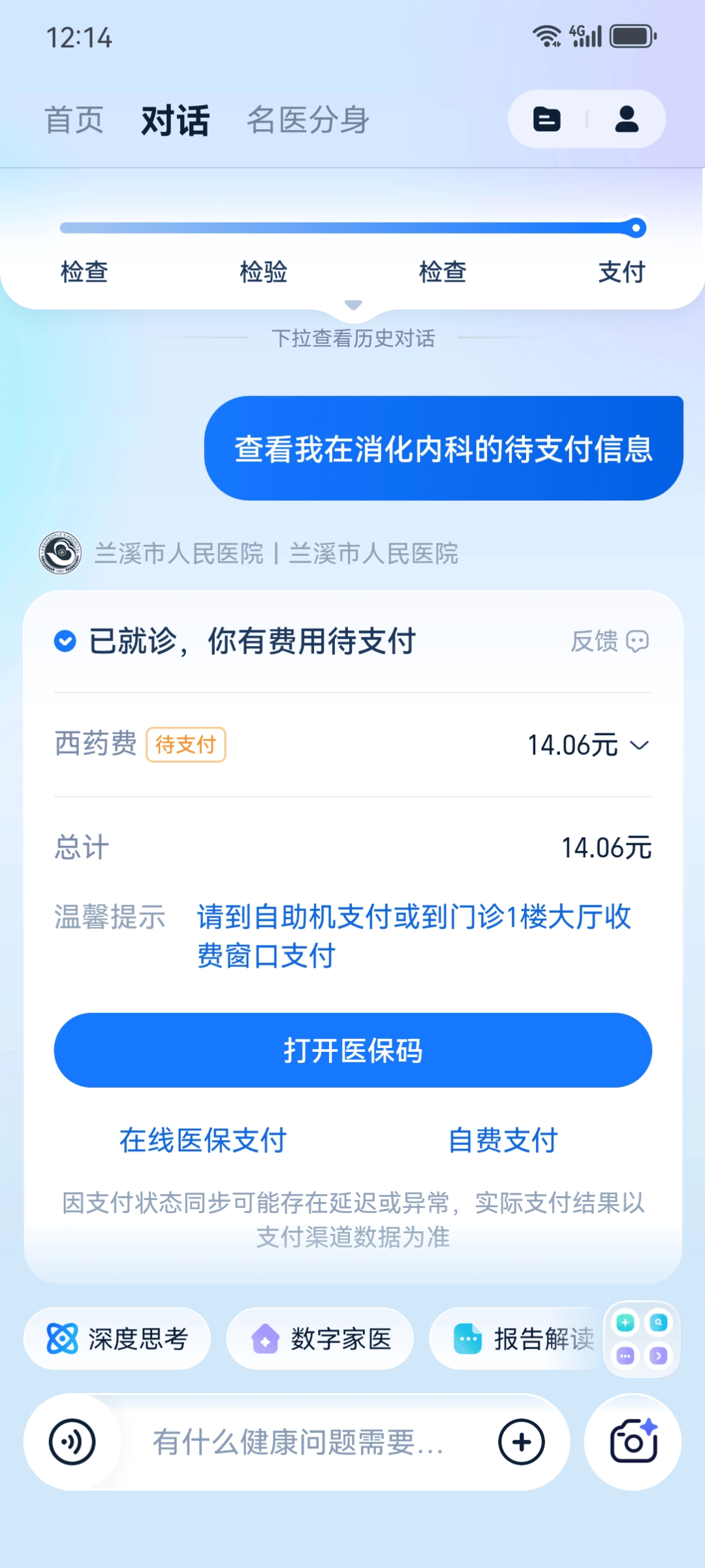Expand the 西药费 14.06元 details
Screen dimensions: 705x1568
(640, 745)
